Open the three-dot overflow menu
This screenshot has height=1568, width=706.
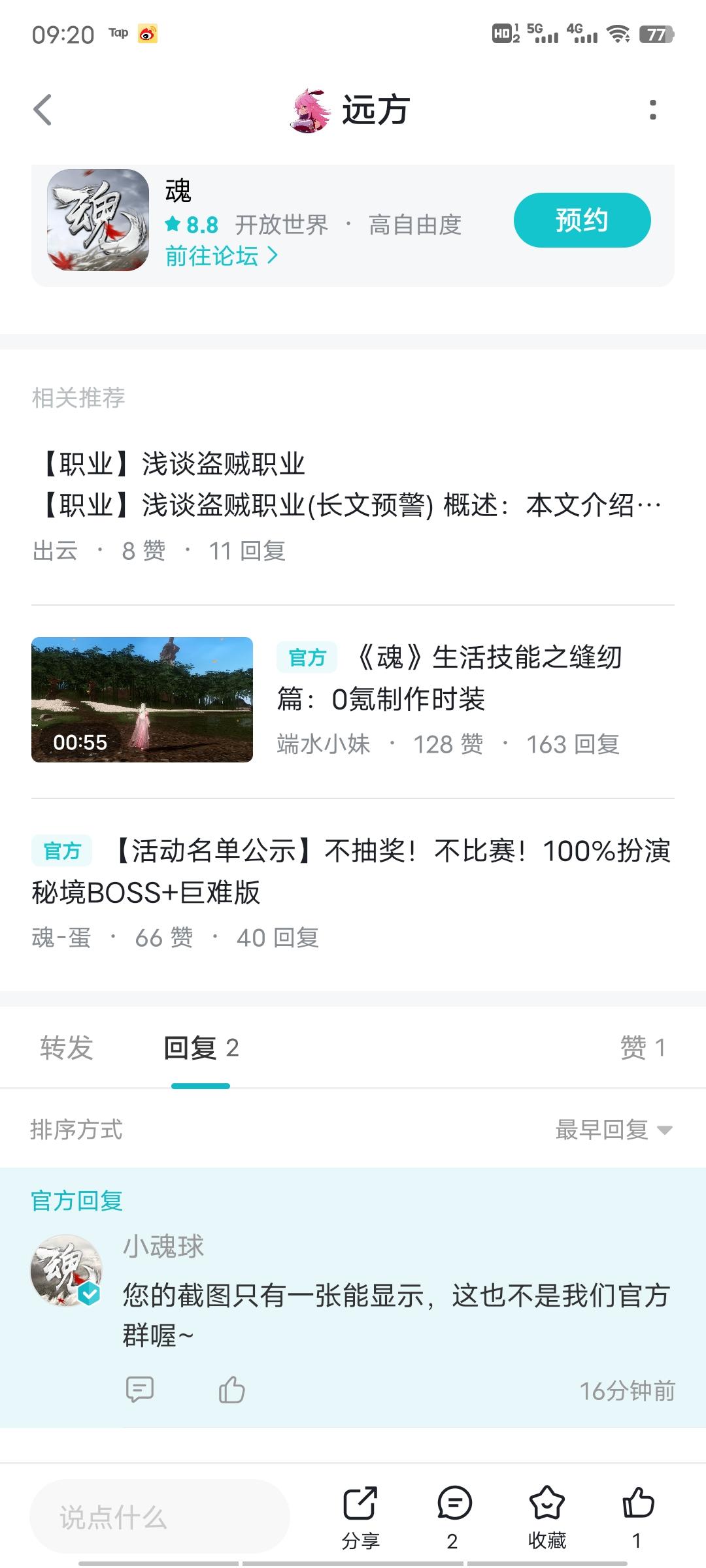tap(652, 110)
